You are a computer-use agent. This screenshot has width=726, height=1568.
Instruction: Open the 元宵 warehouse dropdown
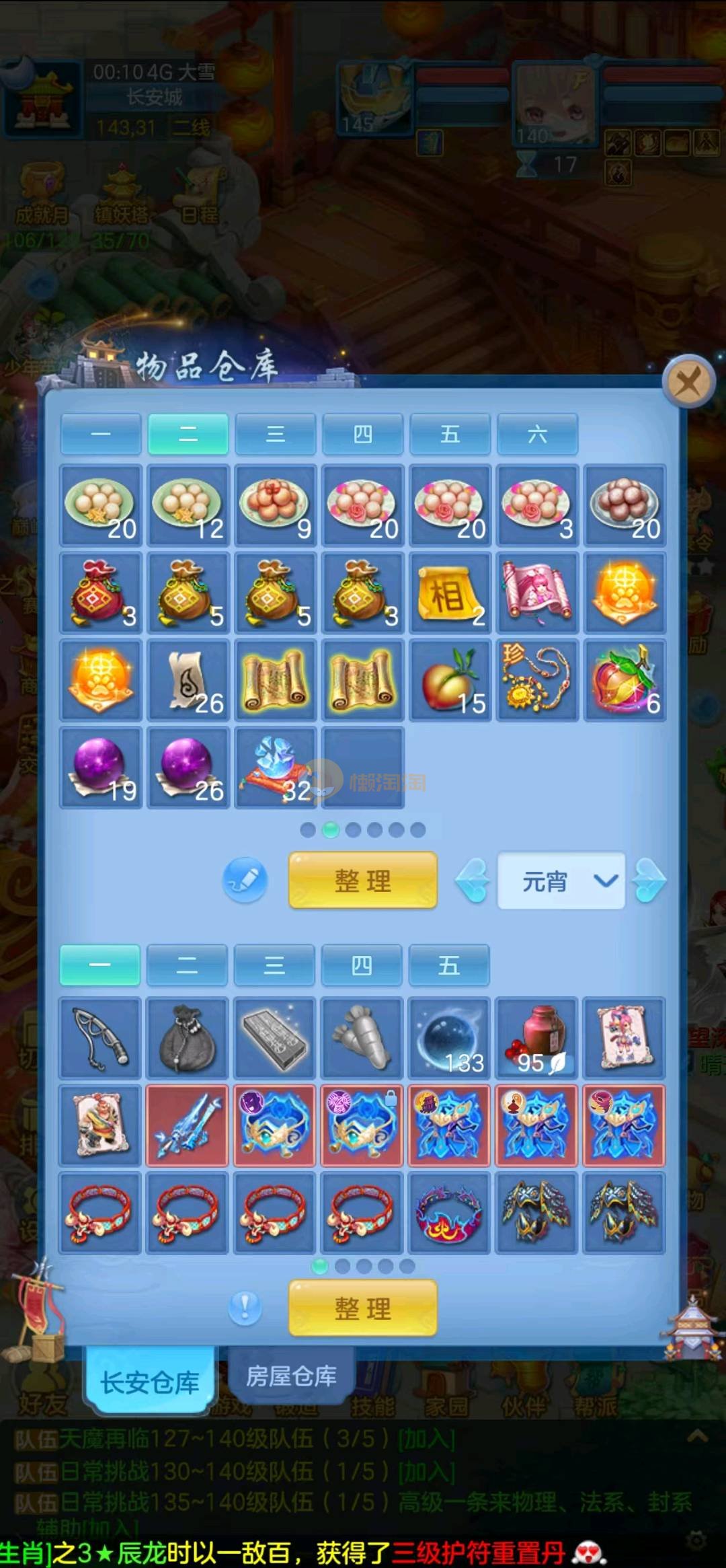pos(561,881)
